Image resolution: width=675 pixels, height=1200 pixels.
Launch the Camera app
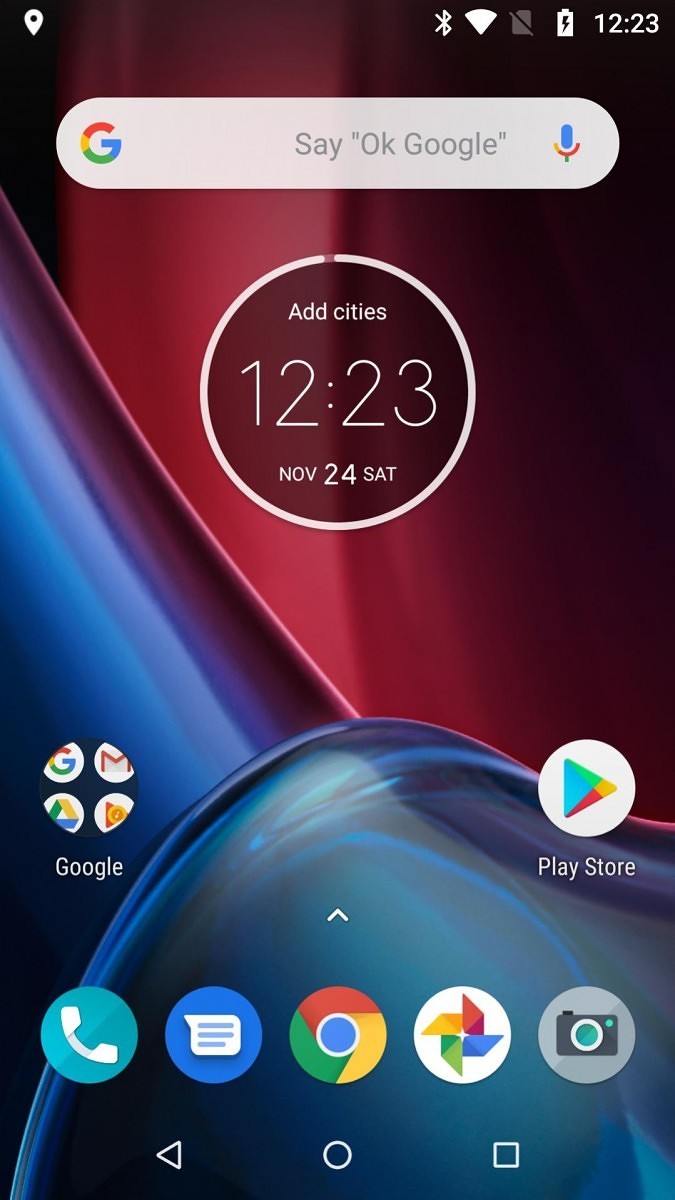click(x=586, y=1035)
